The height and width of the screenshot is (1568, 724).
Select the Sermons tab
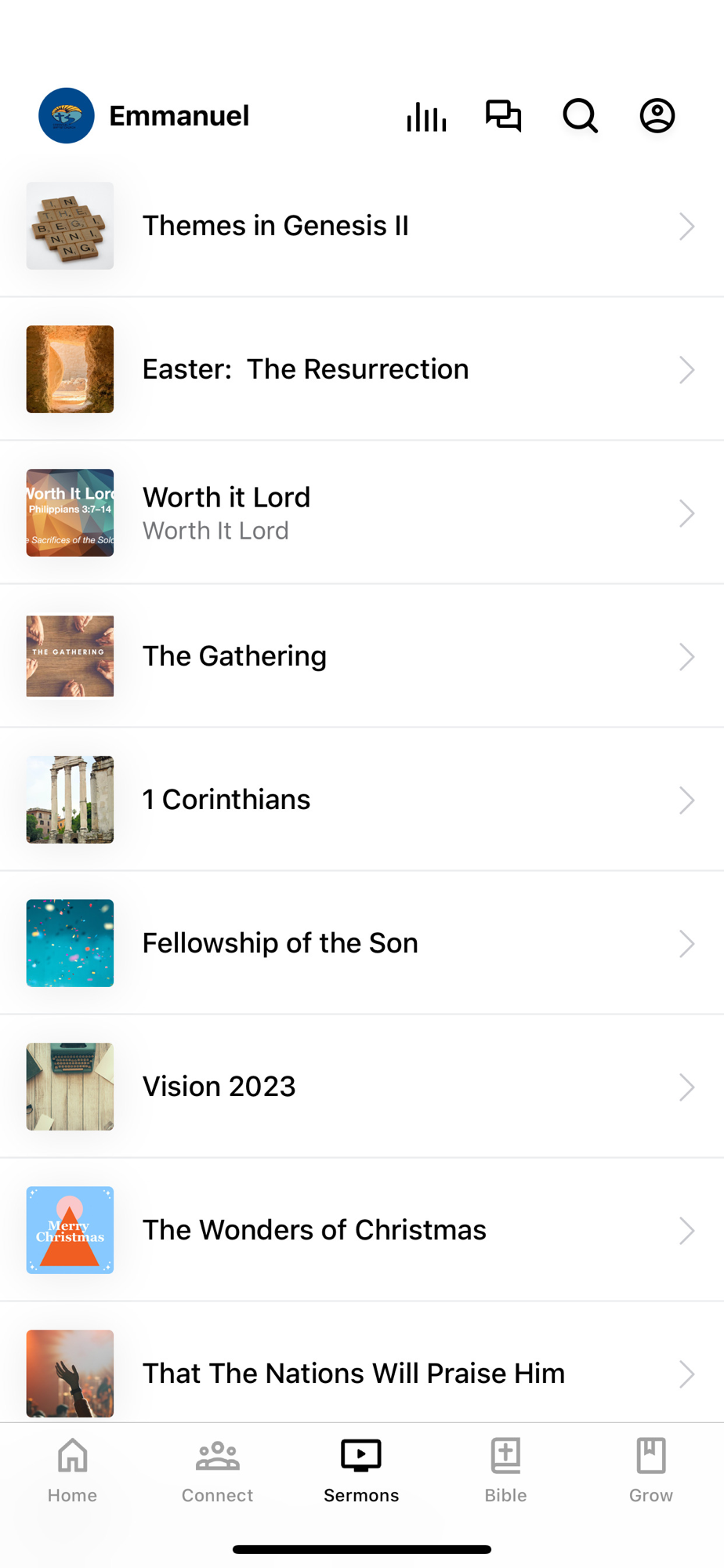361,1471
